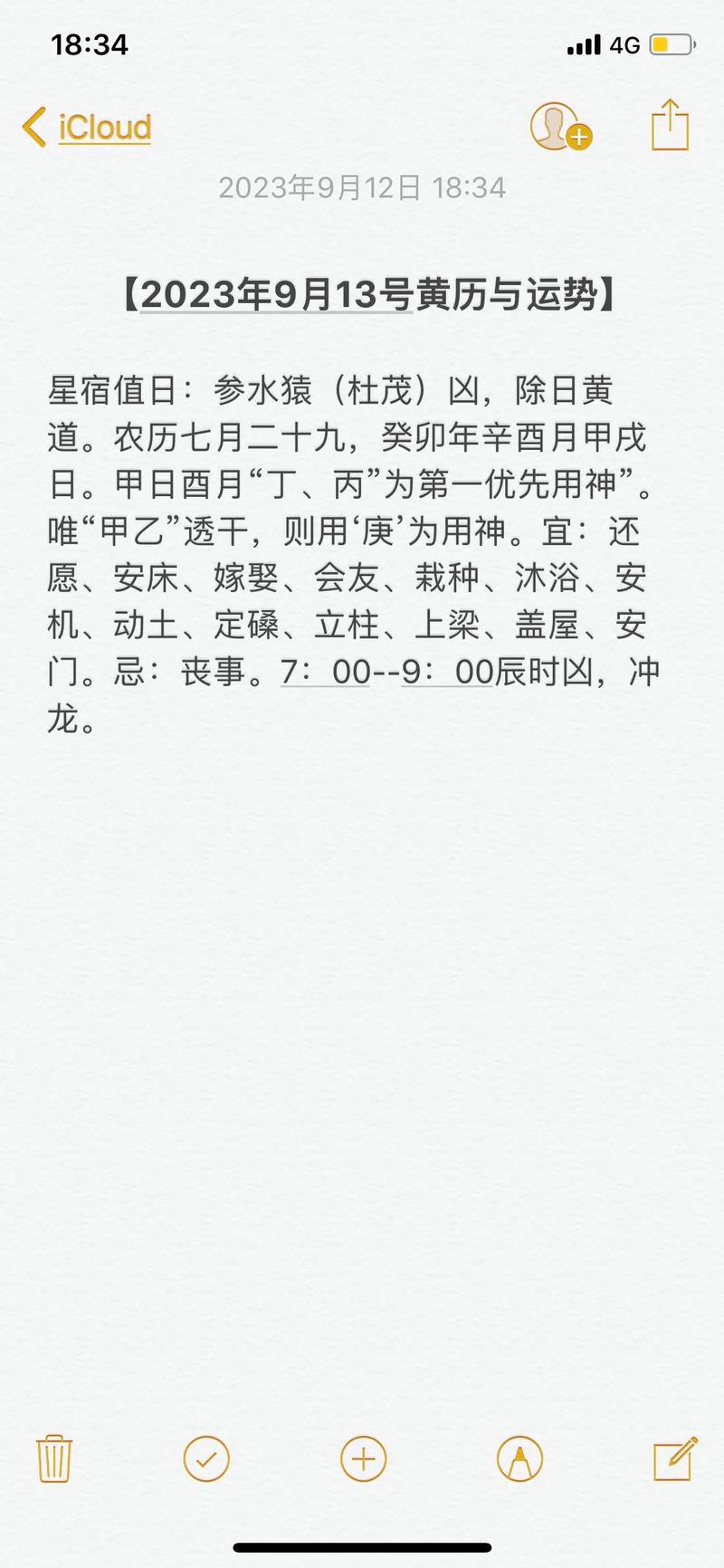Viewport: 724px width, 1568px height.
Task: Open the share sheet
Action: point(670,125)
